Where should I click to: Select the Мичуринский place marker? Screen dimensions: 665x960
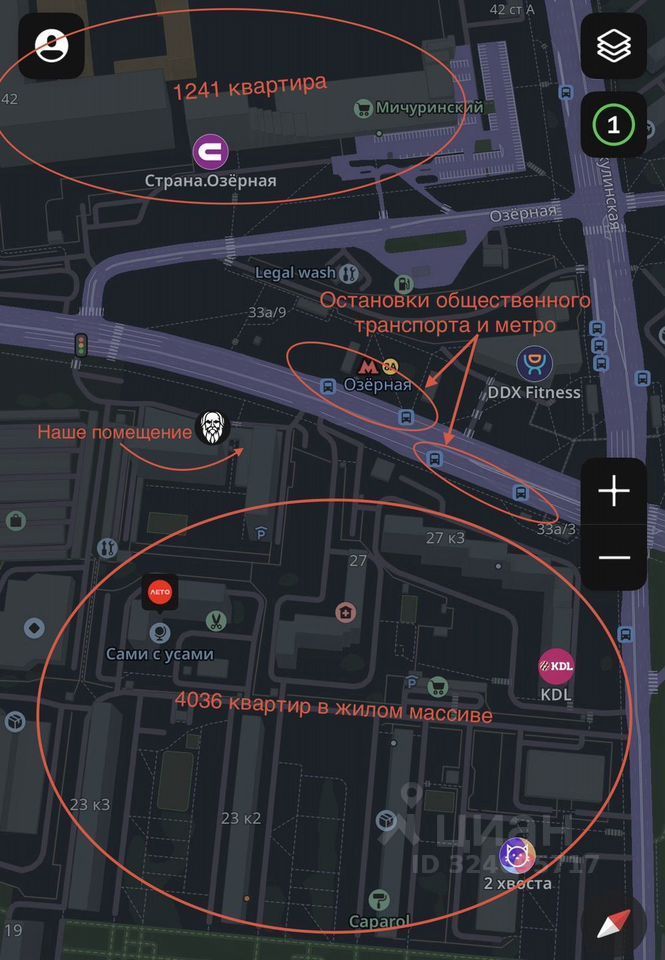[x=362, y=107]
